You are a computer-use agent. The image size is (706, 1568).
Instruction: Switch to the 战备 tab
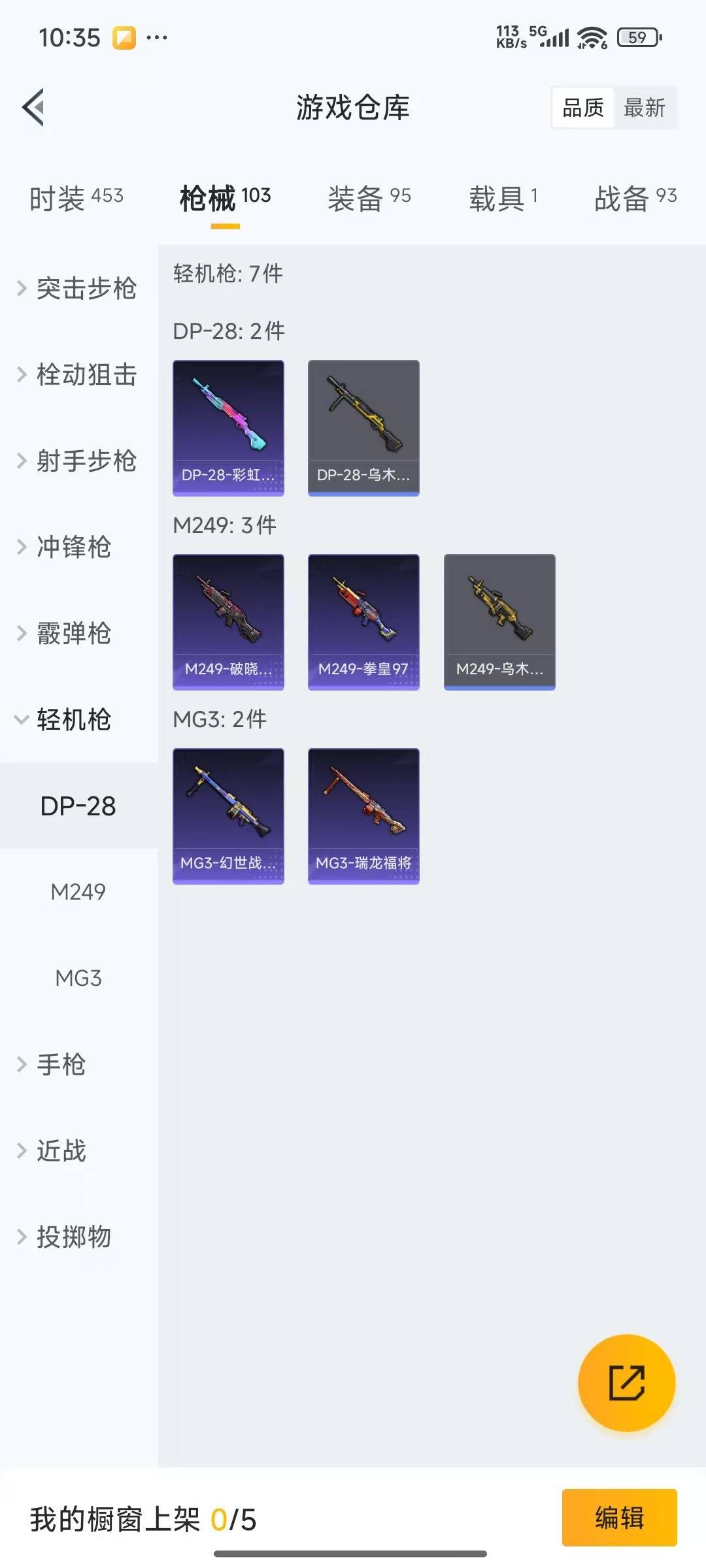[635, 198]
